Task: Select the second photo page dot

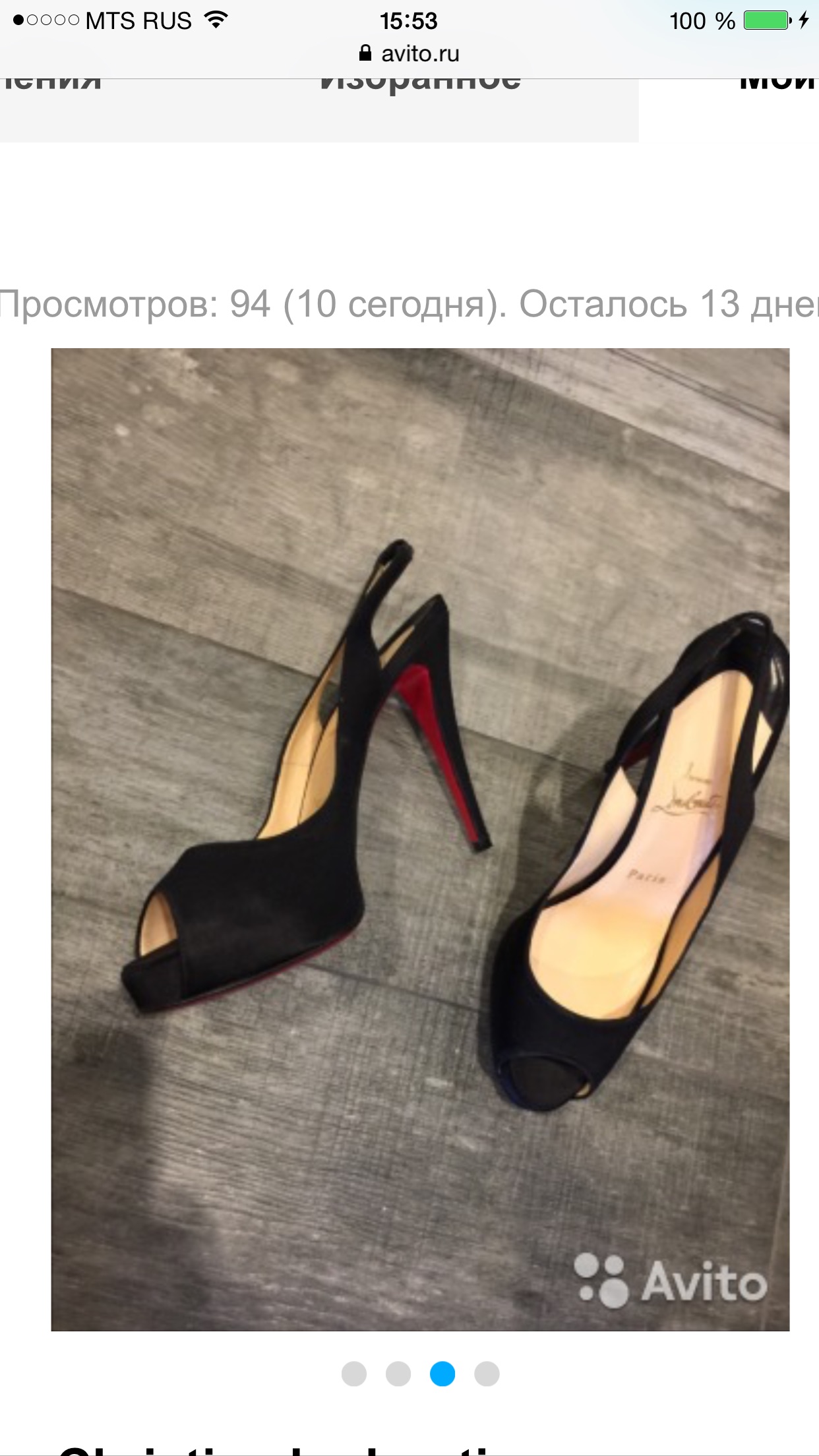Action: coord(398,1374)
